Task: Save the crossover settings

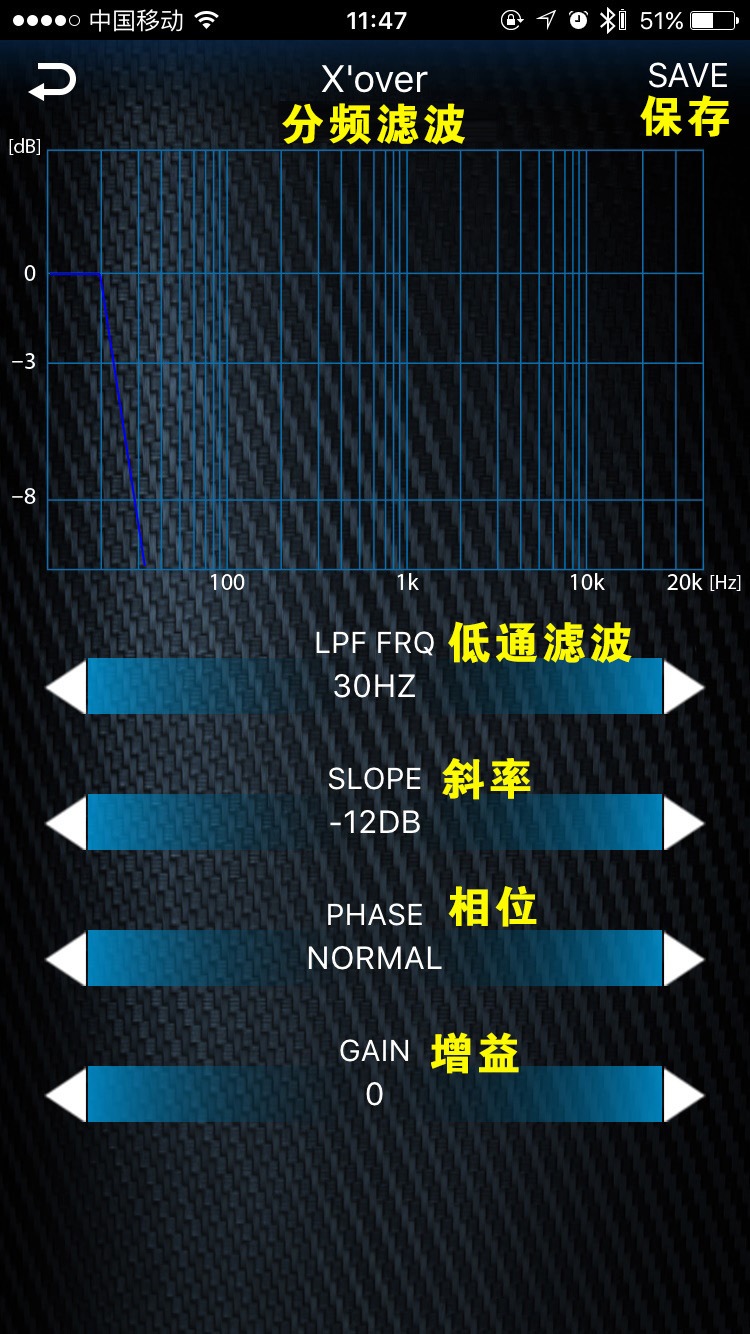Action: [687, 77]
